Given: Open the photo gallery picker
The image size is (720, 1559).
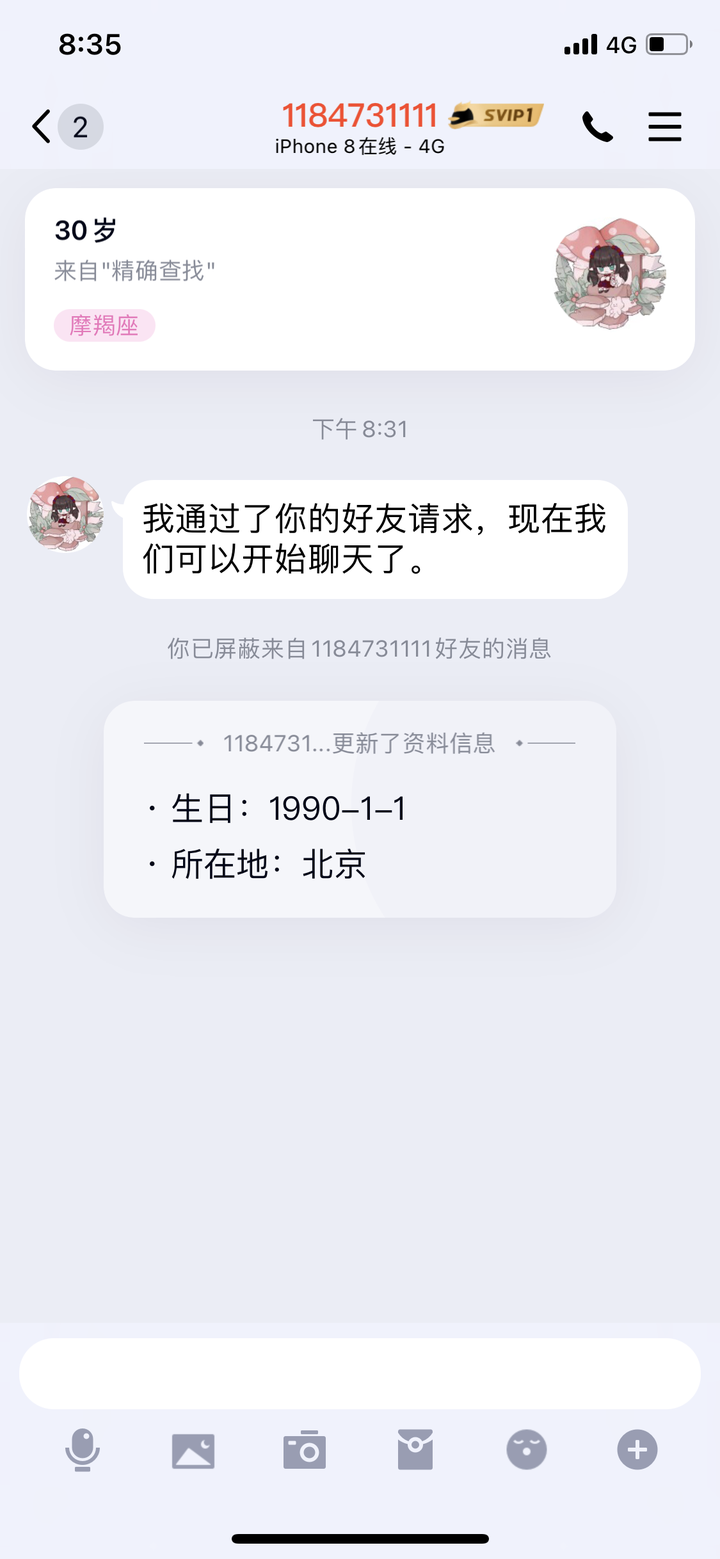Looking at the screenshot, I should pyautogui.click(x=193, y=1449).
